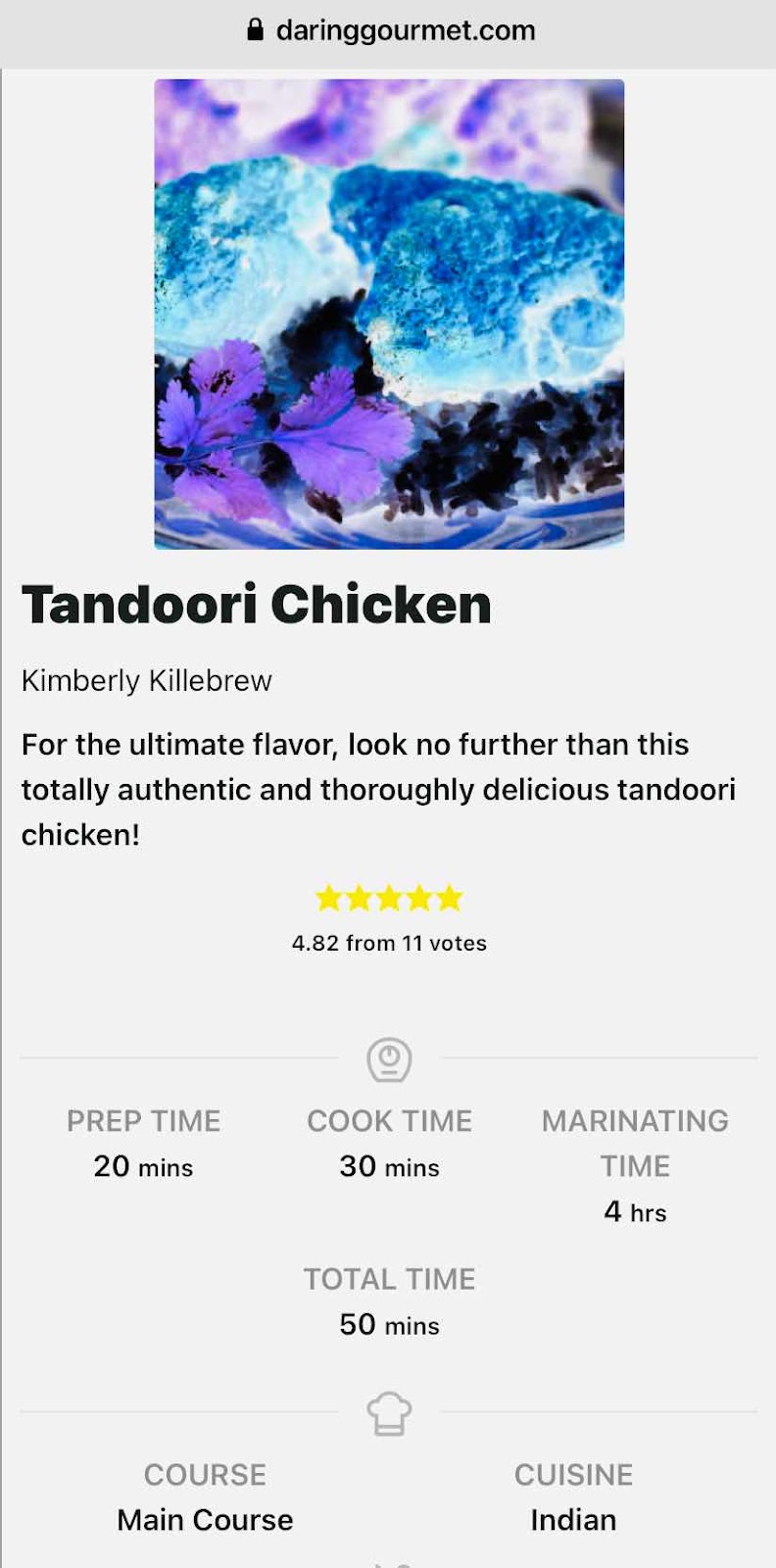Tap the daringgourmet.com address bar
776x1568 pixels.
point(390,30)
